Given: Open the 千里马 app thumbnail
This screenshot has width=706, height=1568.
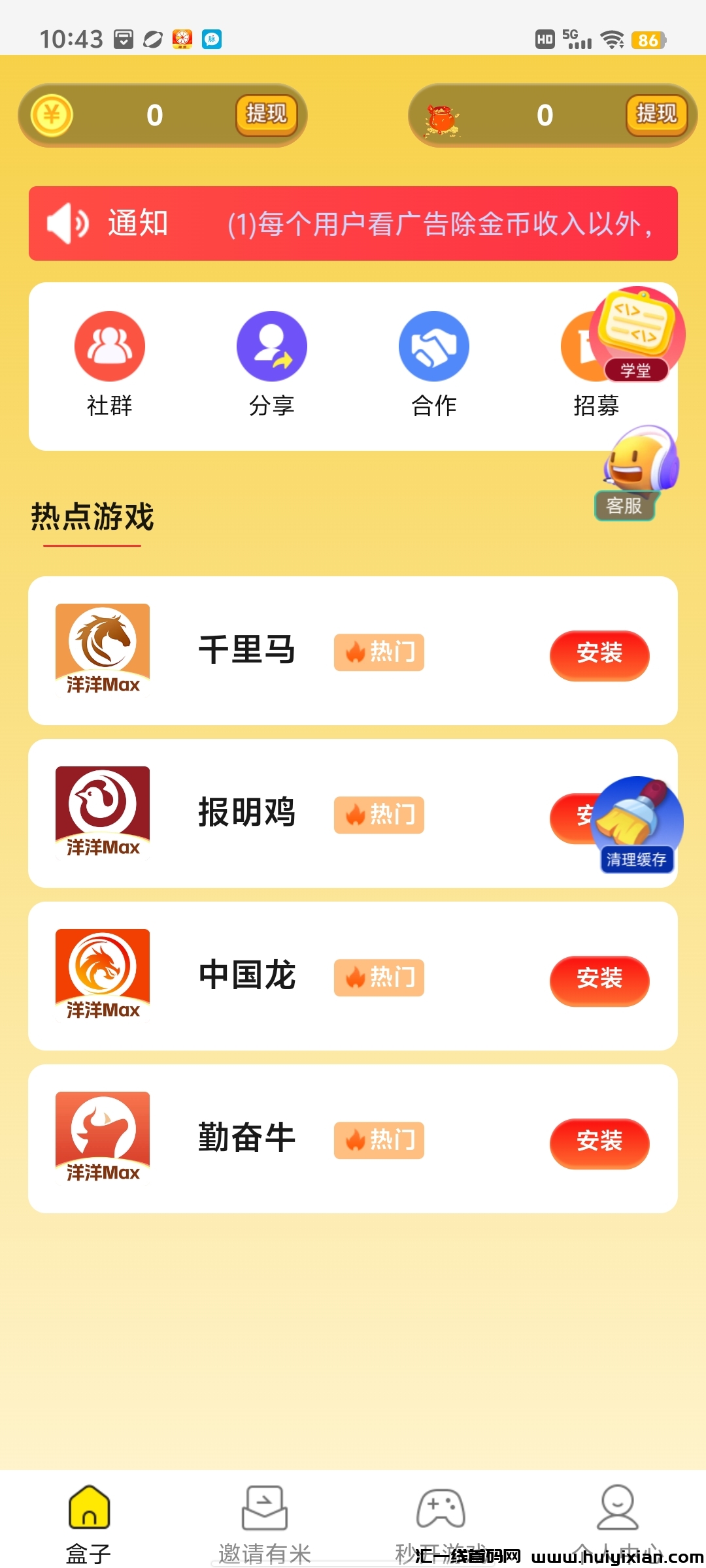Looking at the screenshot, I should click(102, 649).
